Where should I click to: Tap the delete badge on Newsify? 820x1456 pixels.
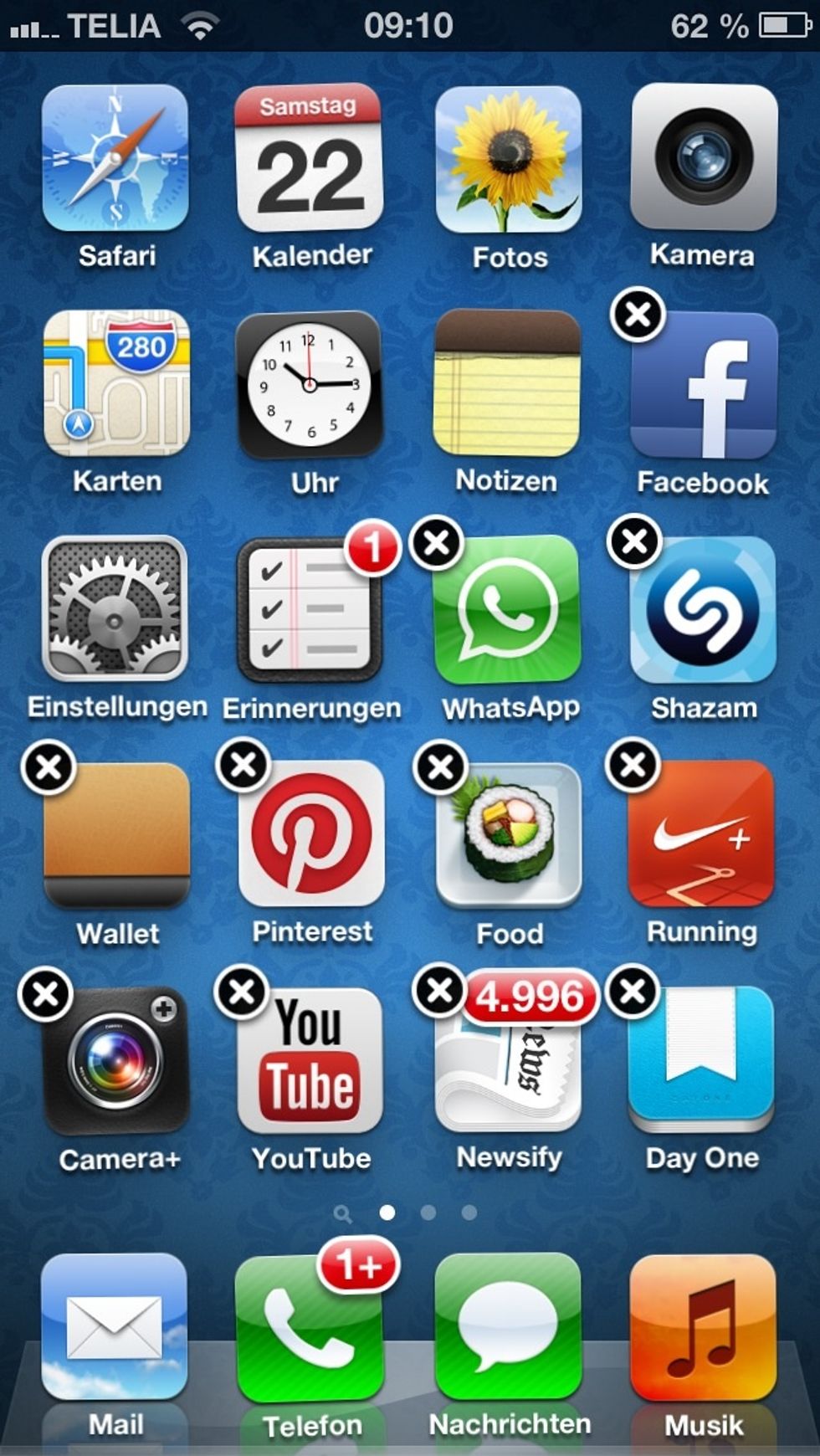point(439,992)
